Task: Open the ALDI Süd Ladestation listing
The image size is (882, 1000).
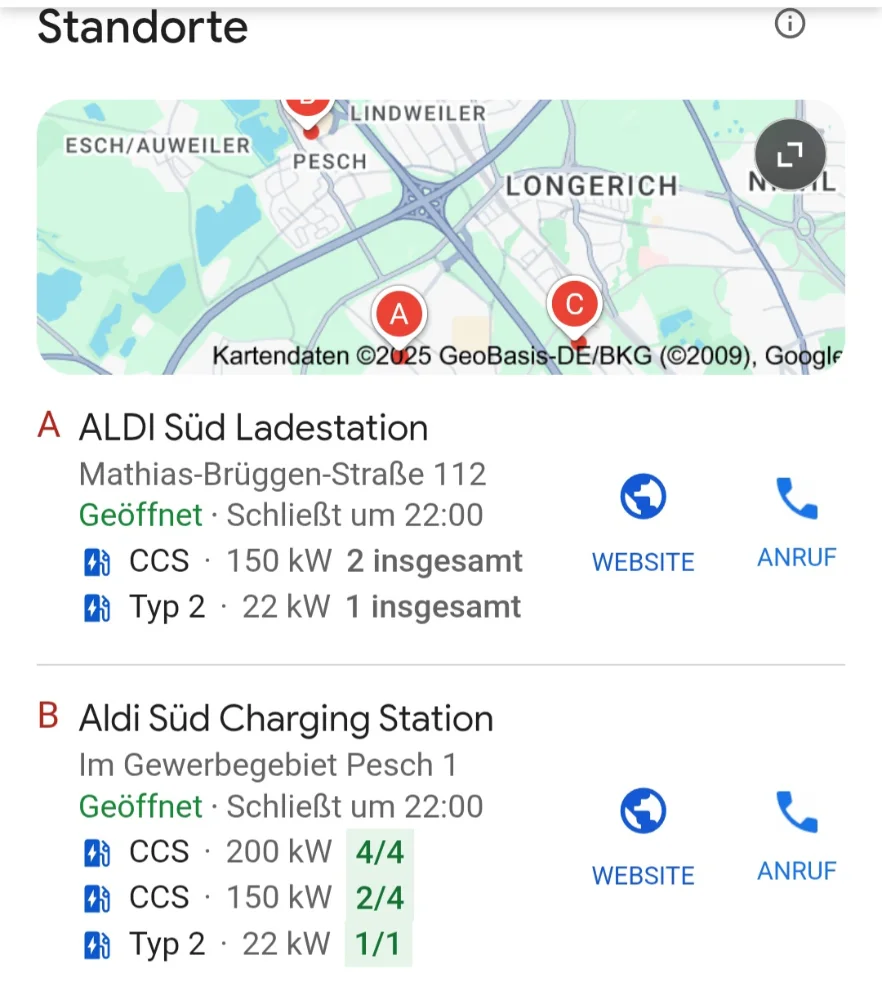Action: pos(254,428)
